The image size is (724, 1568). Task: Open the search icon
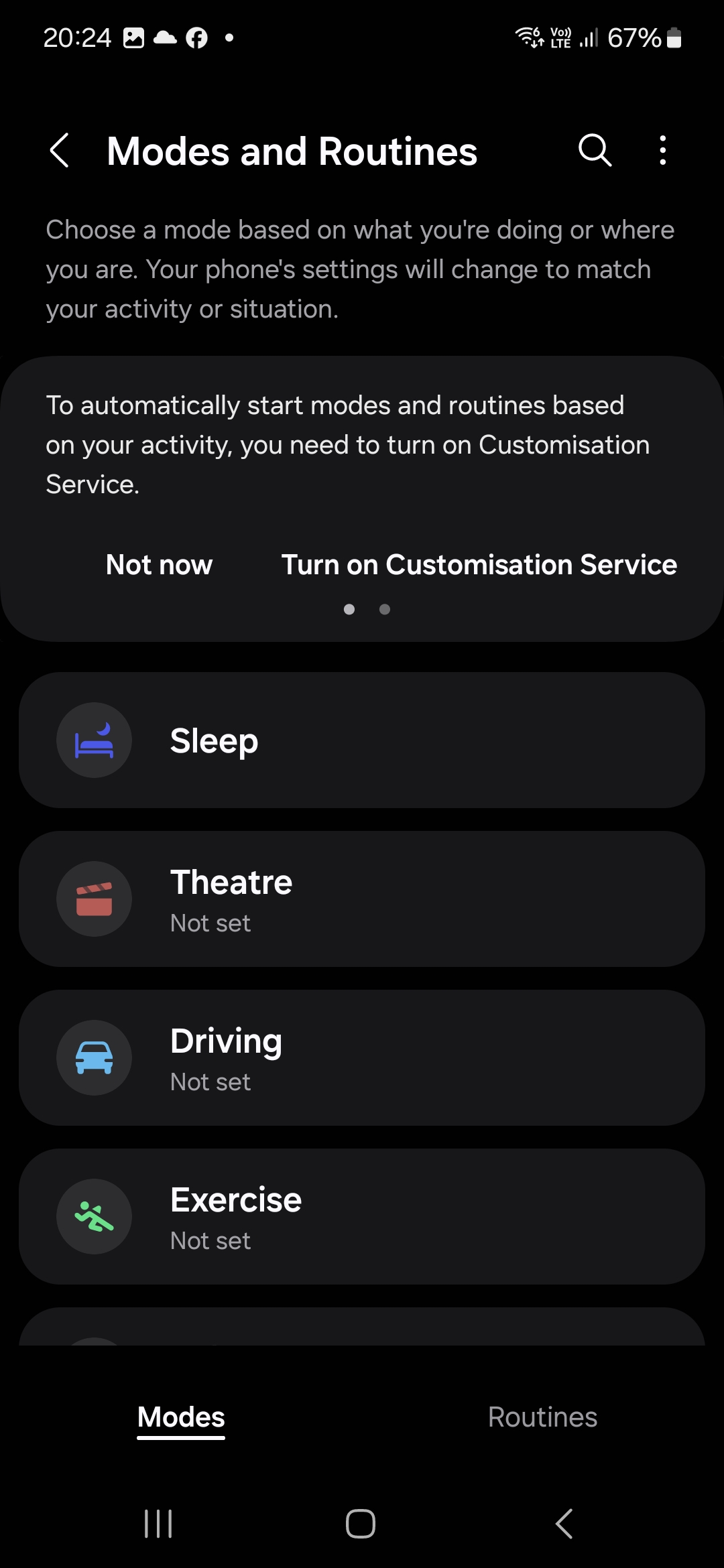595,151
